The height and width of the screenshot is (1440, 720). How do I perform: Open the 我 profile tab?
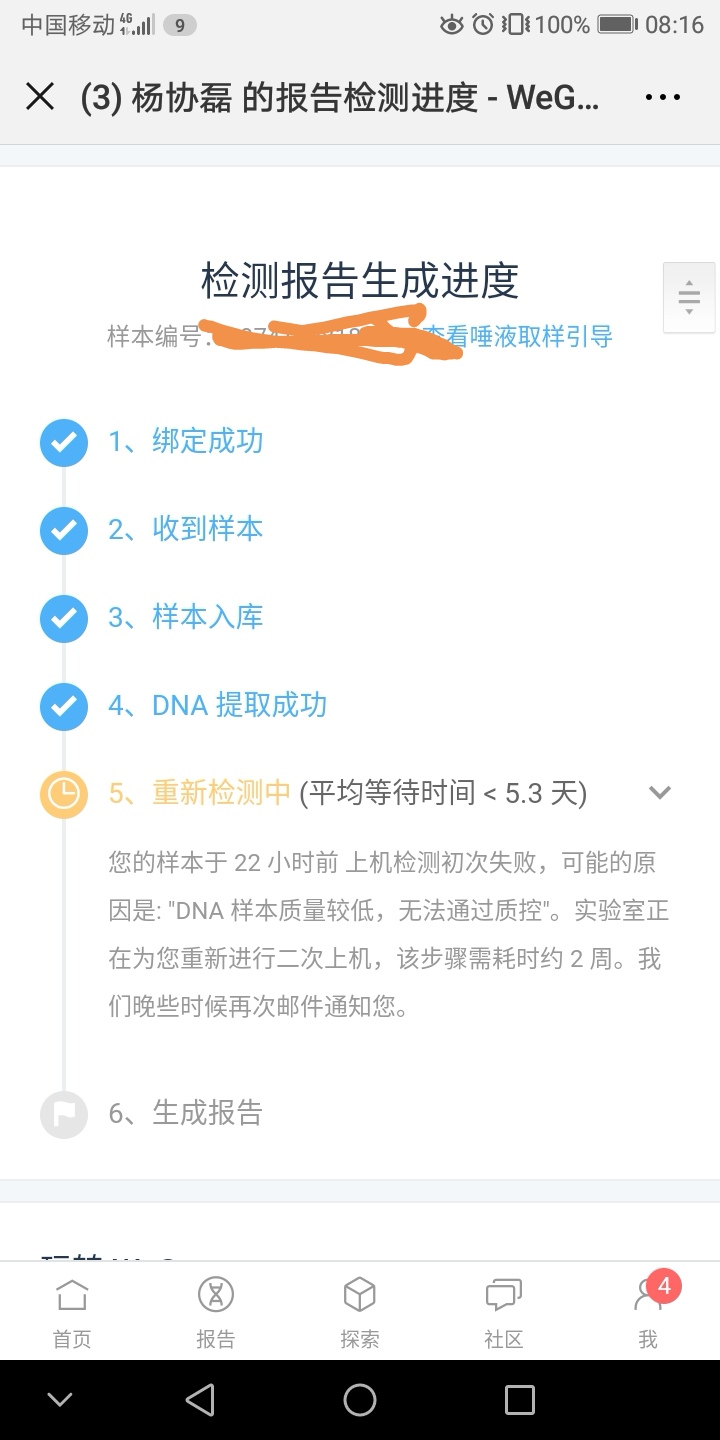click(x=648, y=1311)
